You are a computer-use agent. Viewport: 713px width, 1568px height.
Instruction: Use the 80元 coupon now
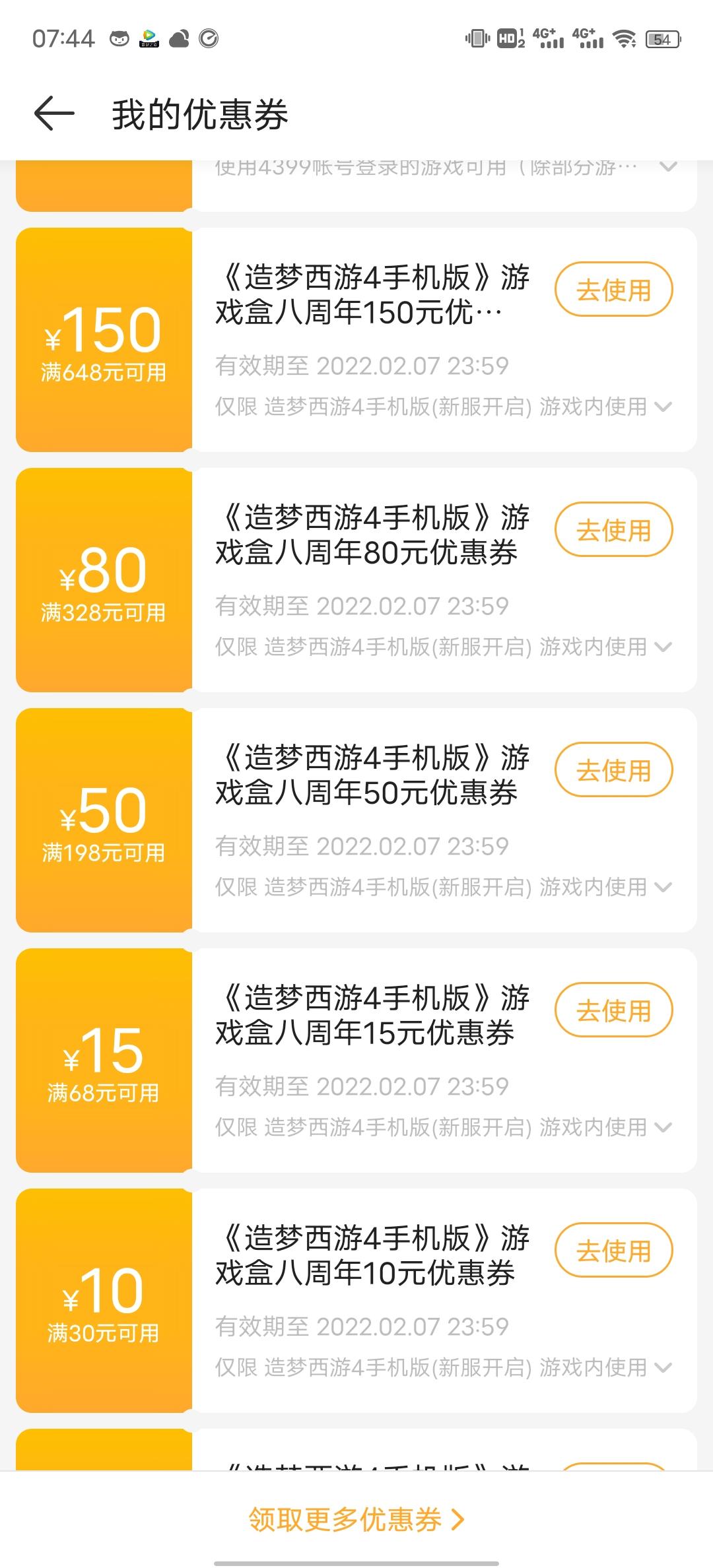pyautogui.click(x=613, y=530)
